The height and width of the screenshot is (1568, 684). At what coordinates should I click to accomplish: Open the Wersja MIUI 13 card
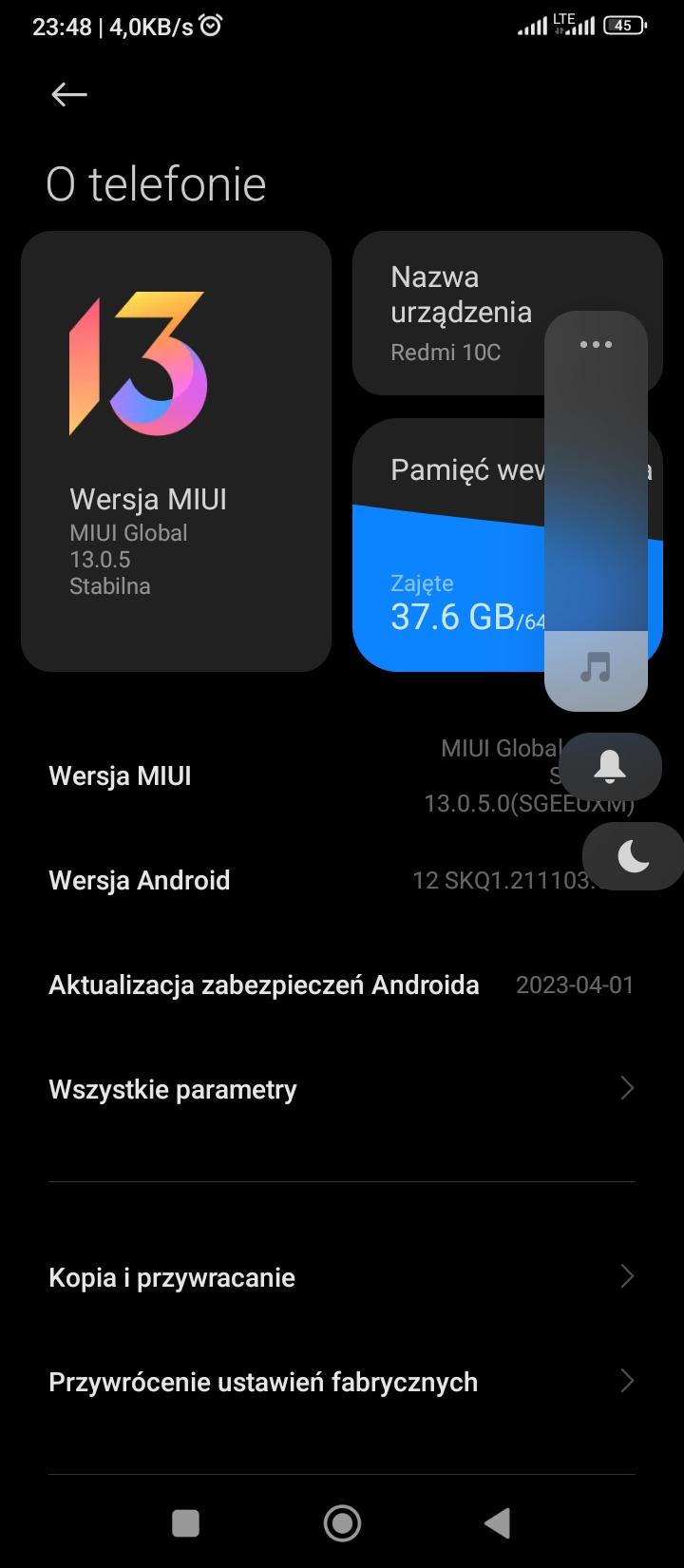click(176, 451)
